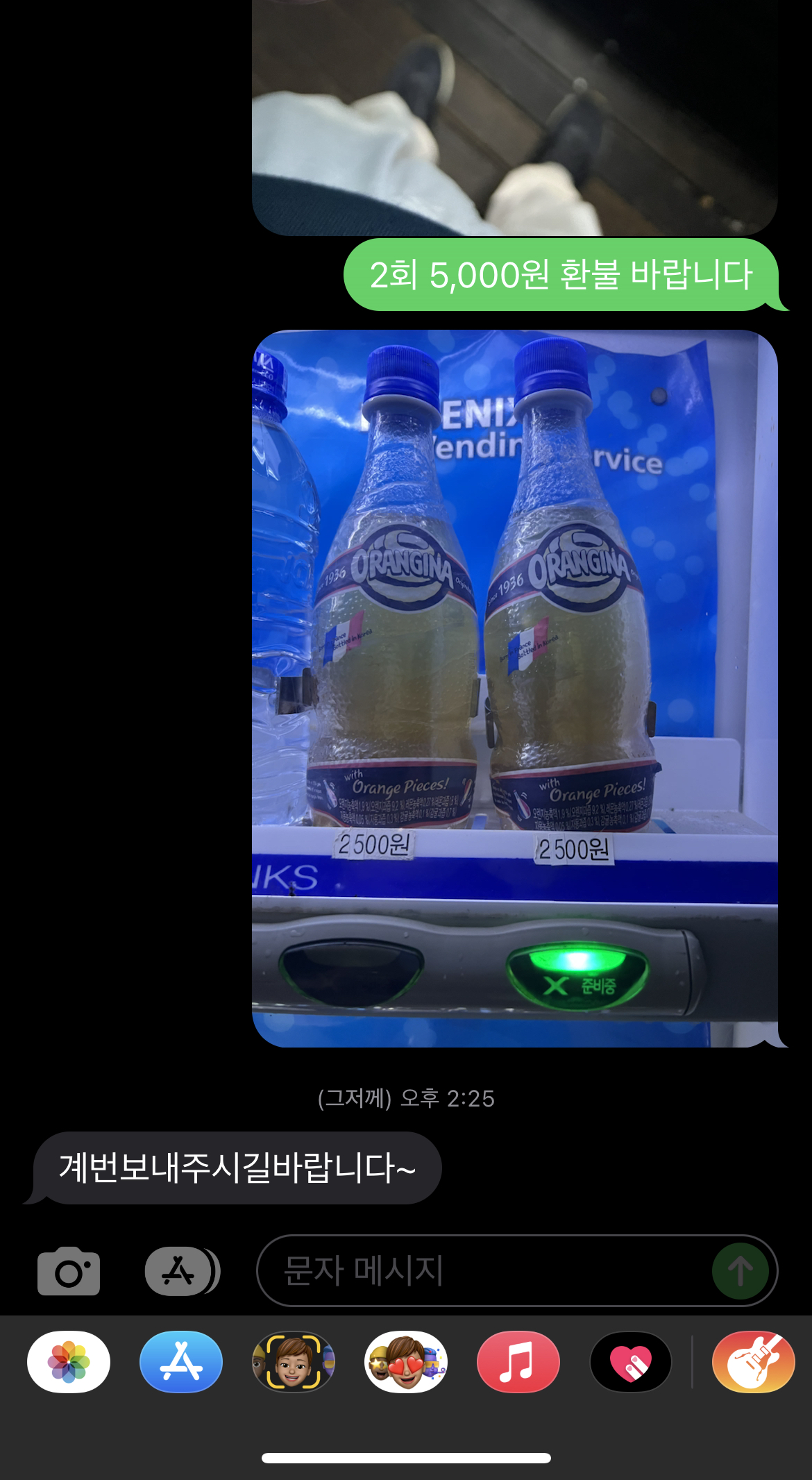Toggle the iMessage apps drawer button
Viewport: 812px width, 1480px height.
[180, 1271]
